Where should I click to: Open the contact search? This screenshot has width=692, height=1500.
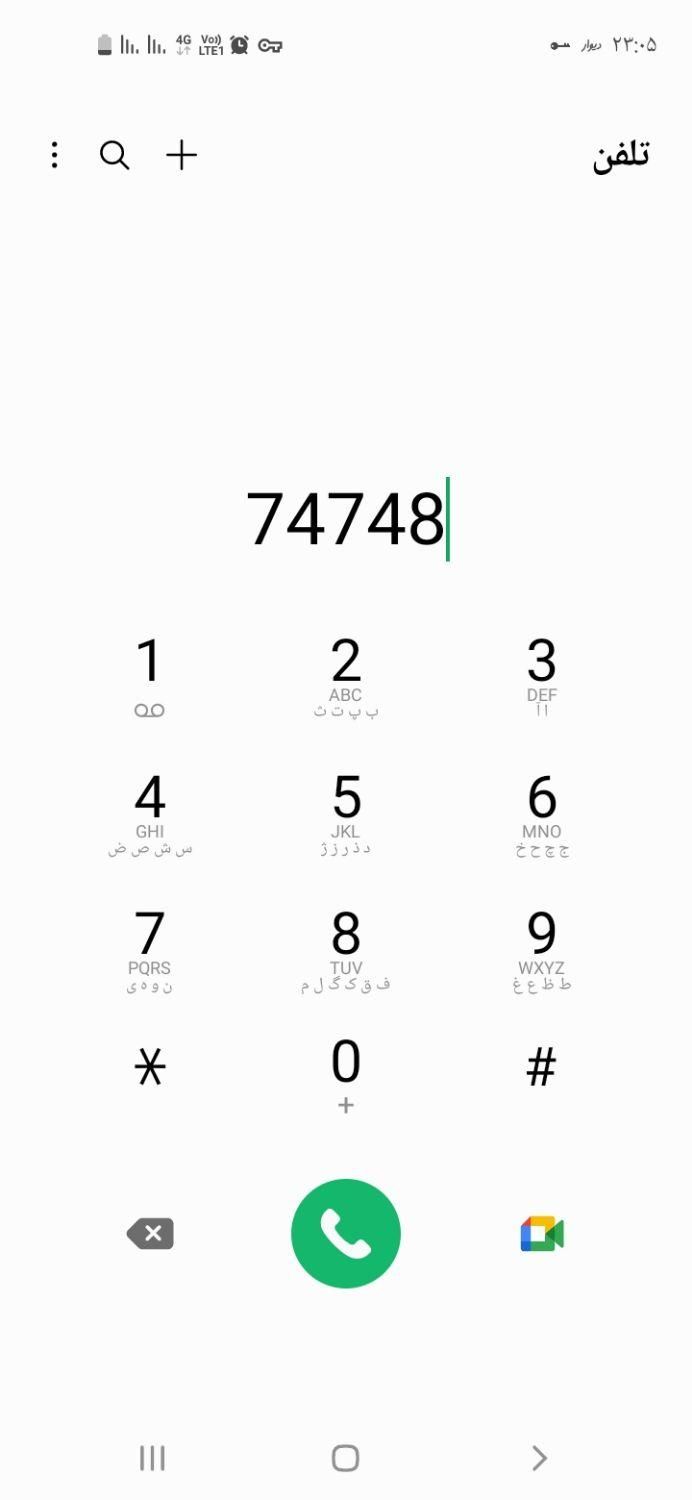(x=115, y=155)
